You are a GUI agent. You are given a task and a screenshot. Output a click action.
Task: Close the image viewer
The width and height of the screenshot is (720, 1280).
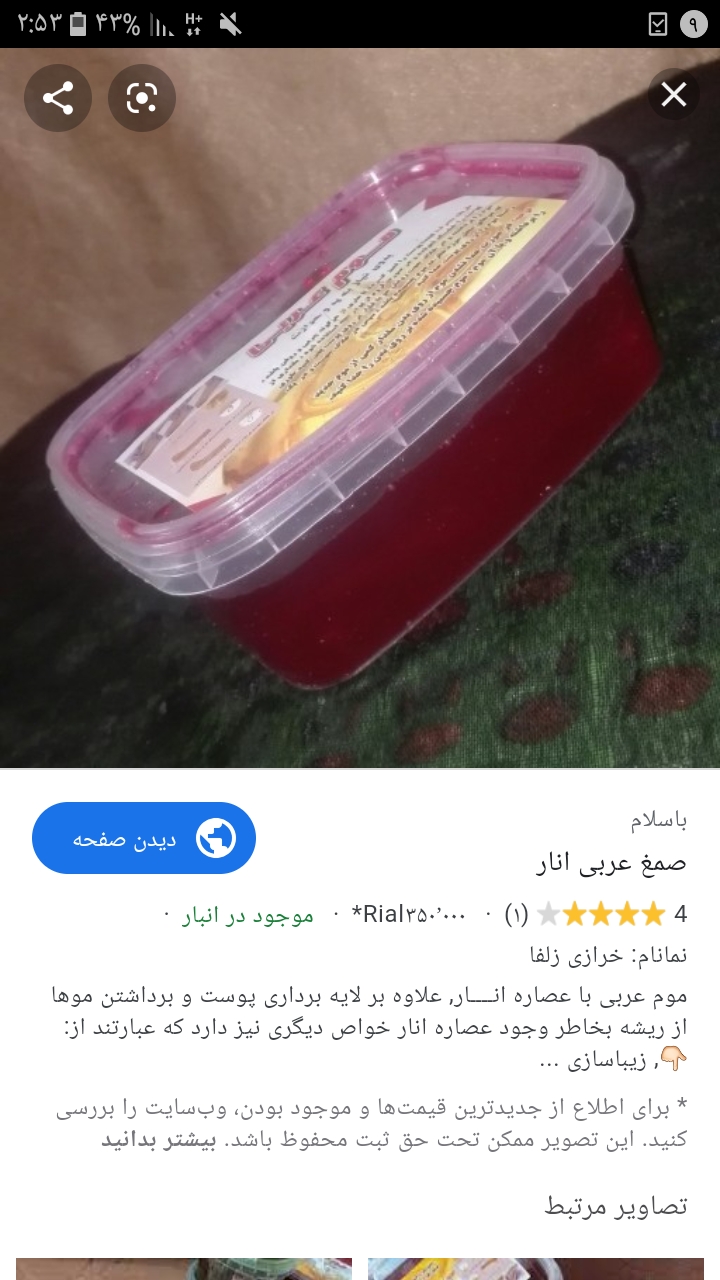click(x=674, y=95)
